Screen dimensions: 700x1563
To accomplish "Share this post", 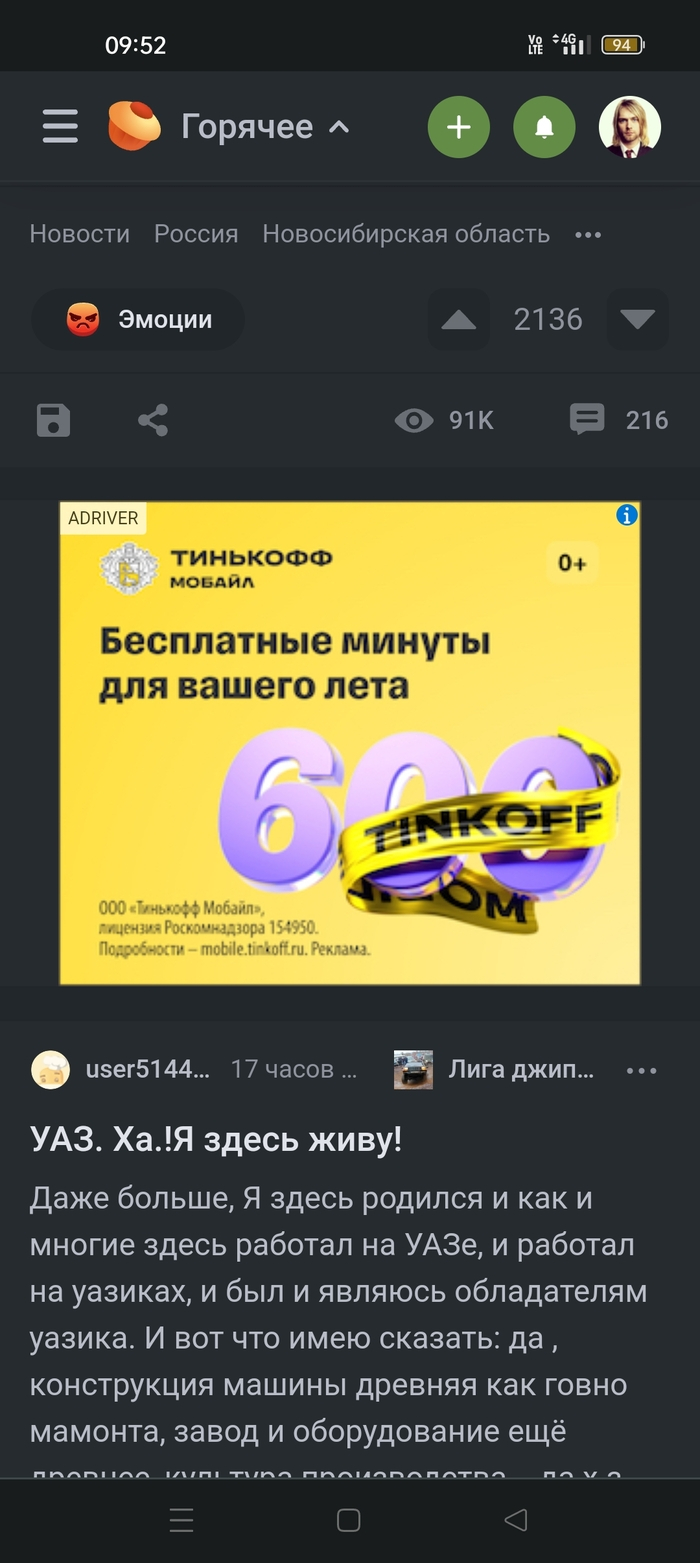I will [x=153, y=420].
